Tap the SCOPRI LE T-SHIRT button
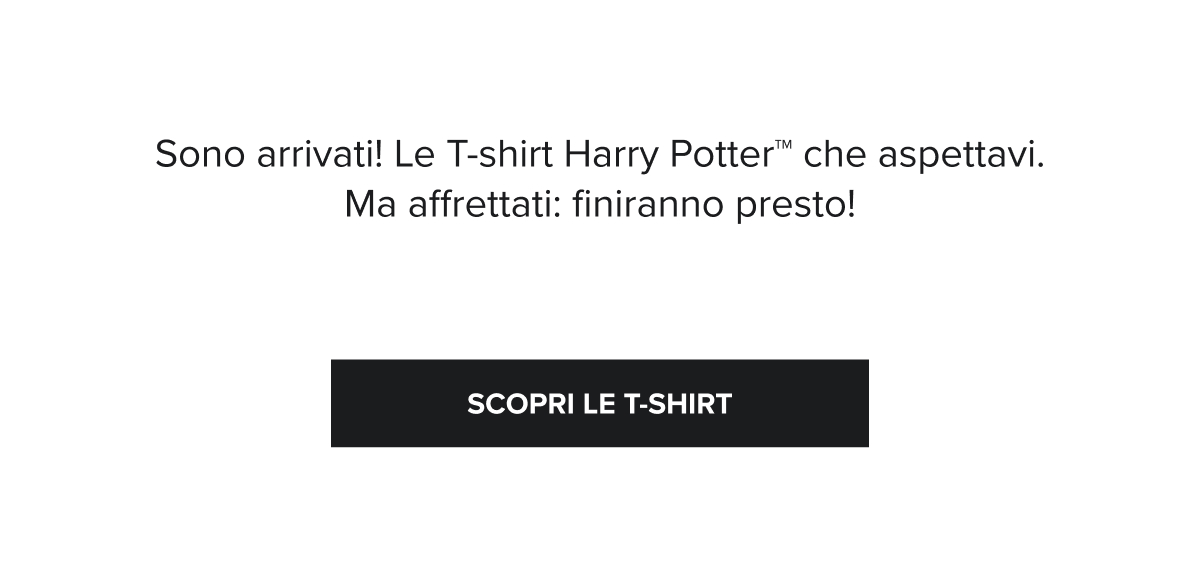The height and width of the screenshot is (577, 1200). pos(599,403)
